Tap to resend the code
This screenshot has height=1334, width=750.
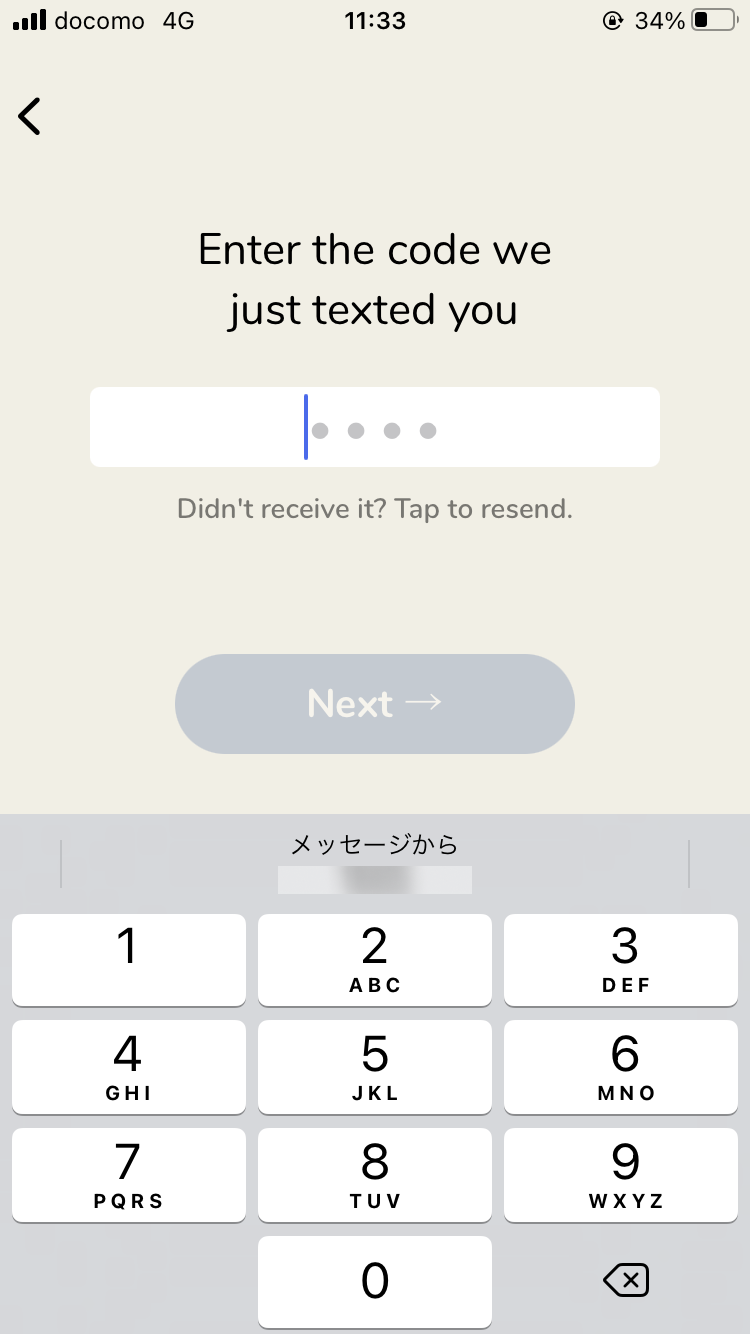pos(375,509)
